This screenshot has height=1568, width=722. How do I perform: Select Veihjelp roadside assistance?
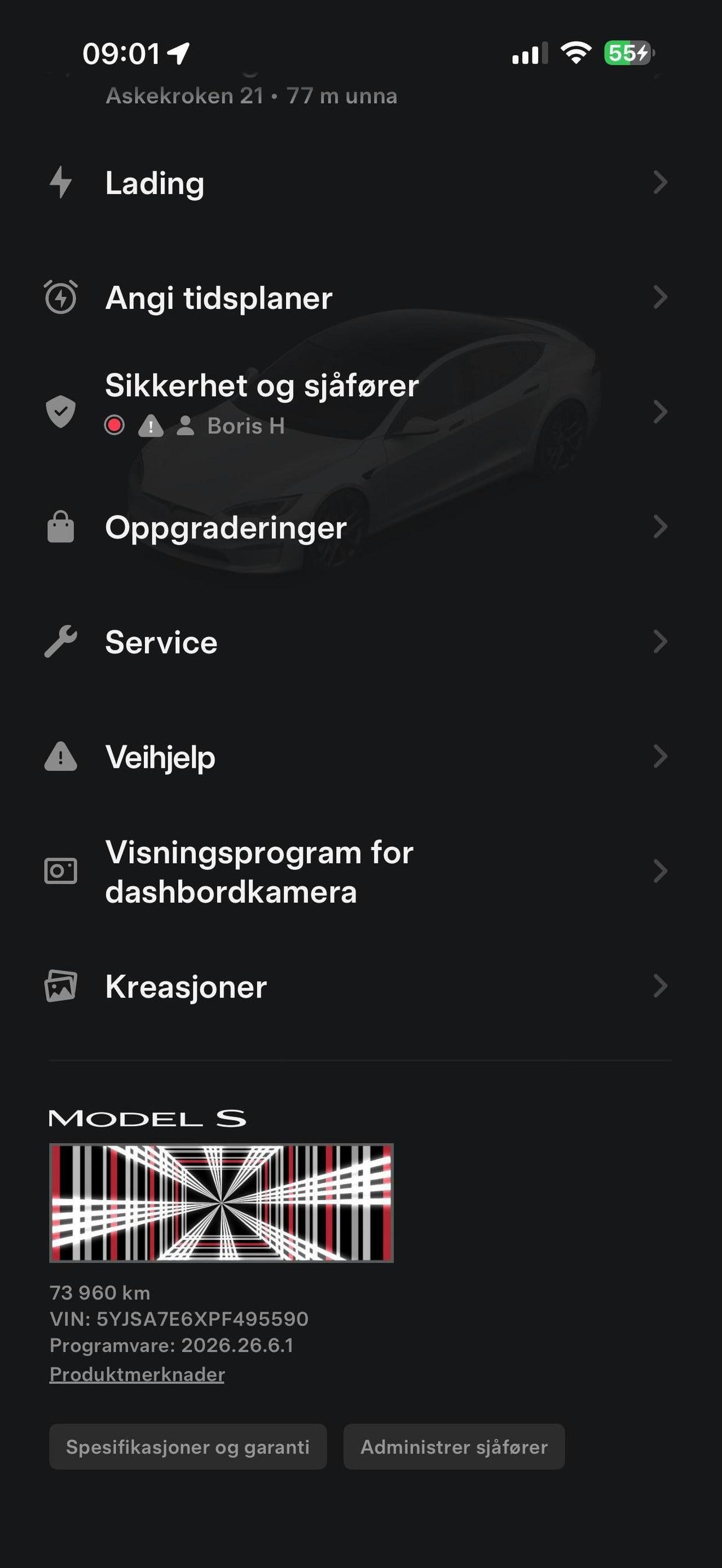point(360,757)
